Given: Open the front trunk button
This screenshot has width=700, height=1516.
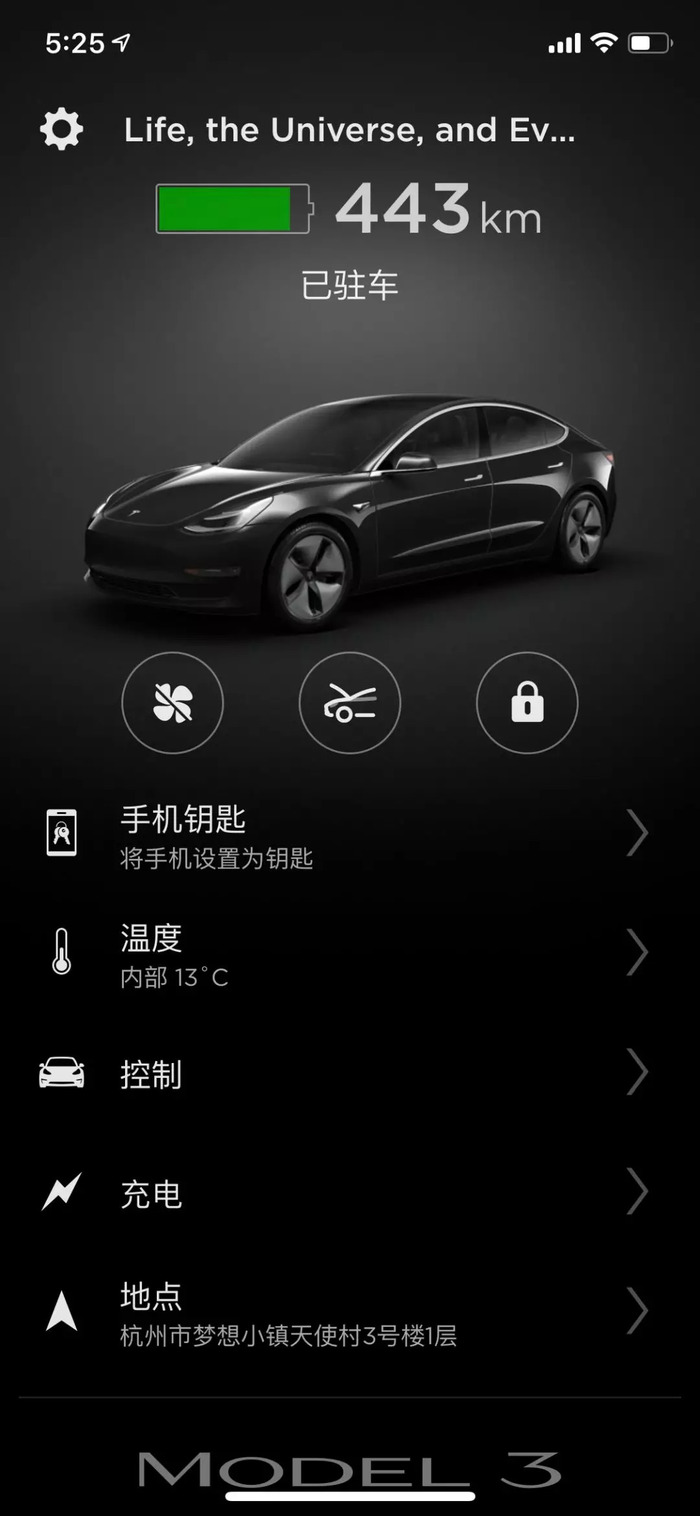Looking at the screenshot, I should 350,703.
